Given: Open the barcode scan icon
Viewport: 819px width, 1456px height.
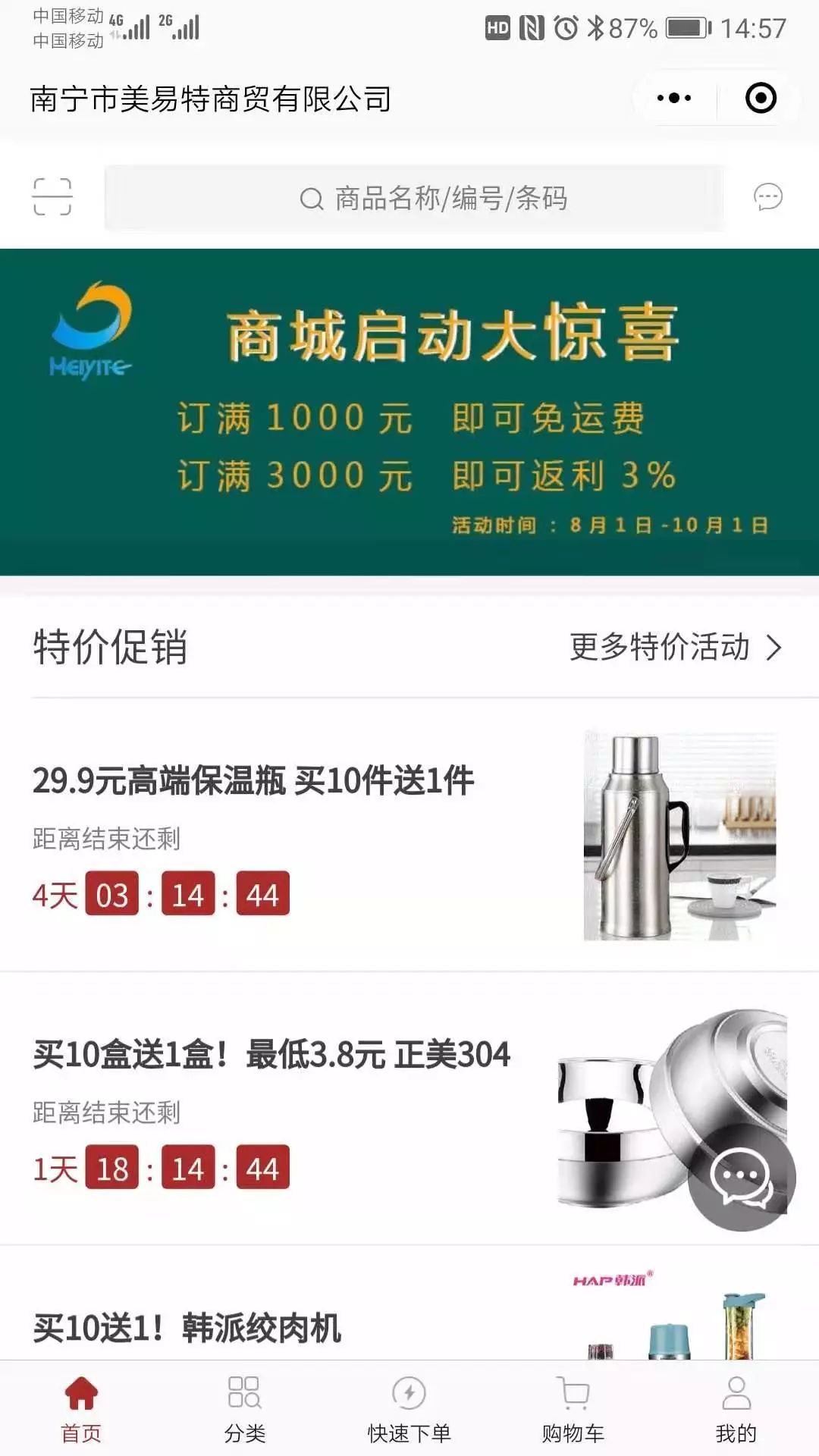Looking at the screenshot, I should click(52, 197).
